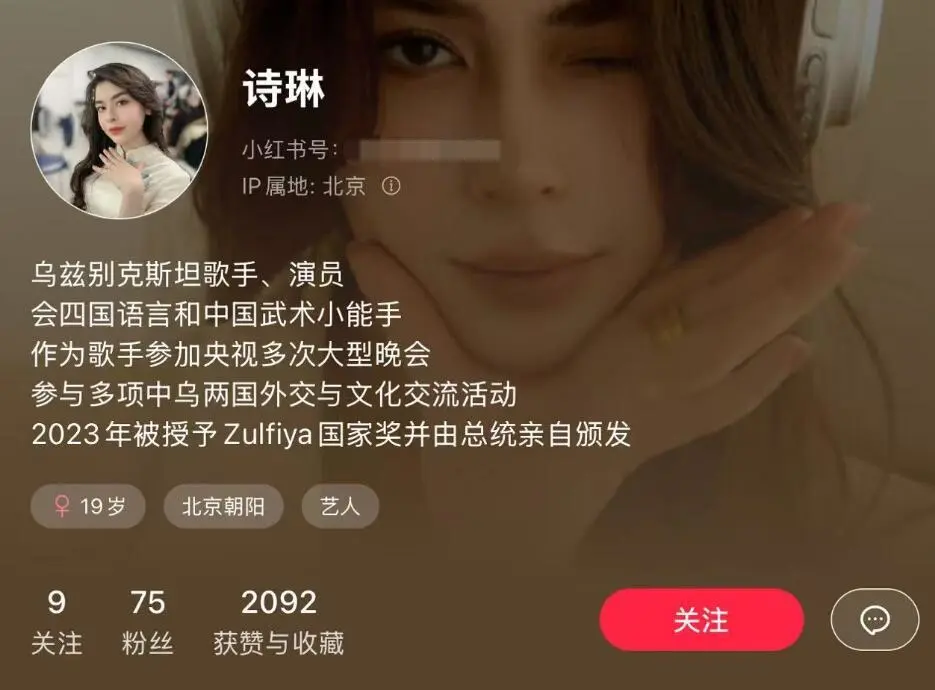935x690 pixels.
Task: Tap the 北京朝阳 location chip
Action: [223, 506]
